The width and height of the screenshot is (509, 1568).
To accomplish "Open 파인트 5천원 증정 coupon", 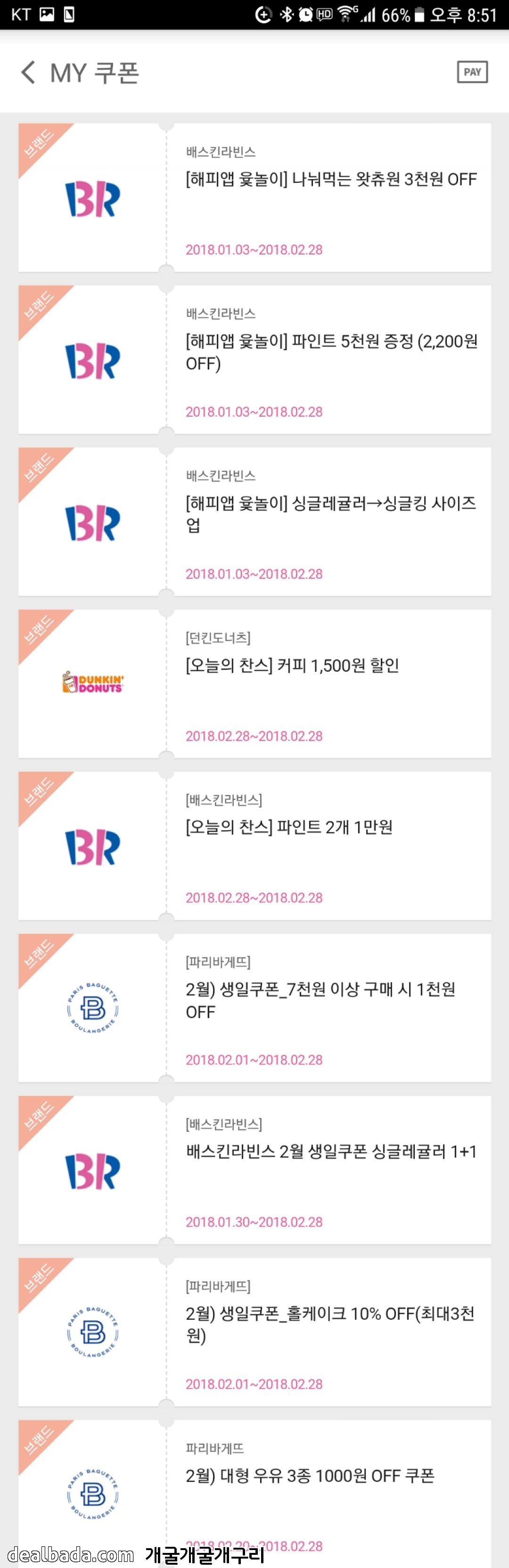I will coord(330,352).
